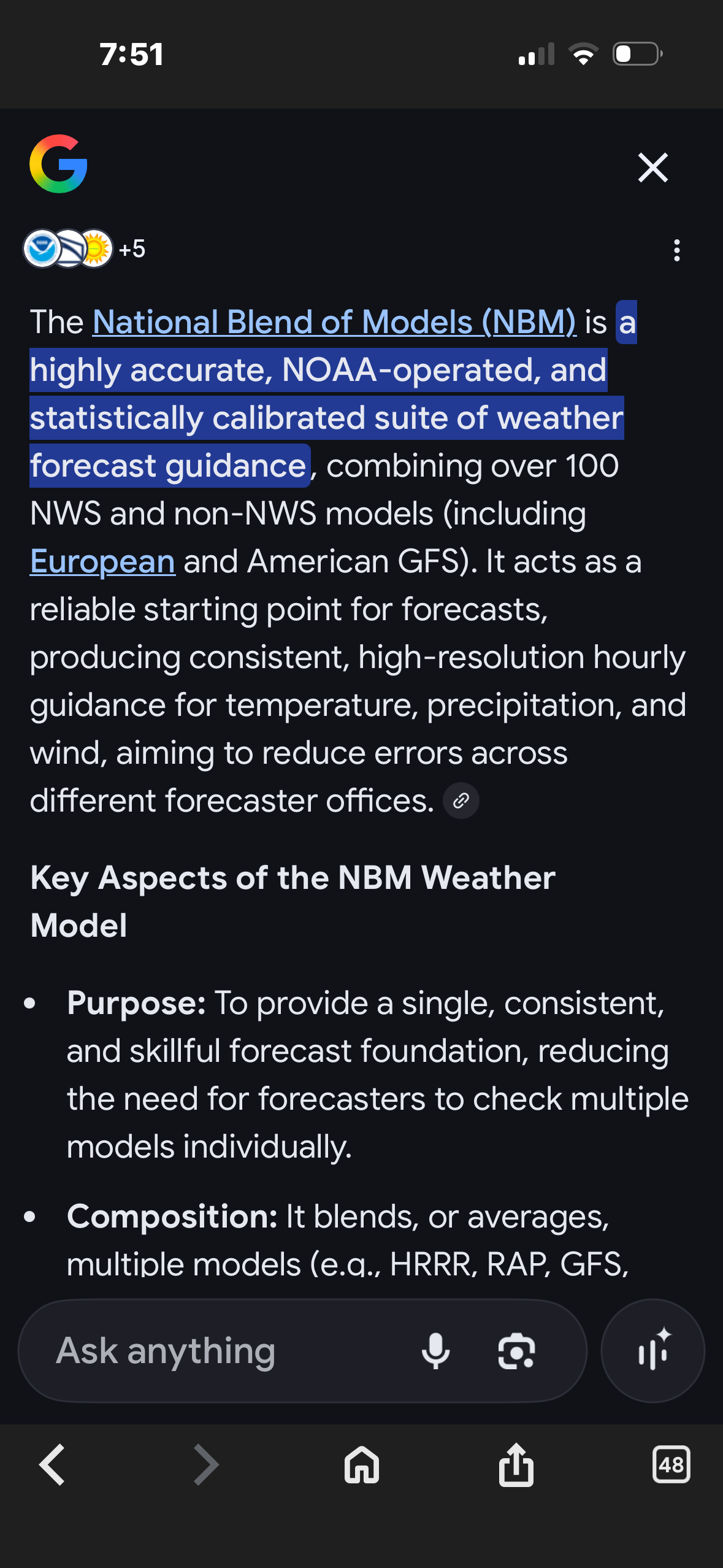Open the three-dot overflow menu

click(676, 250)
